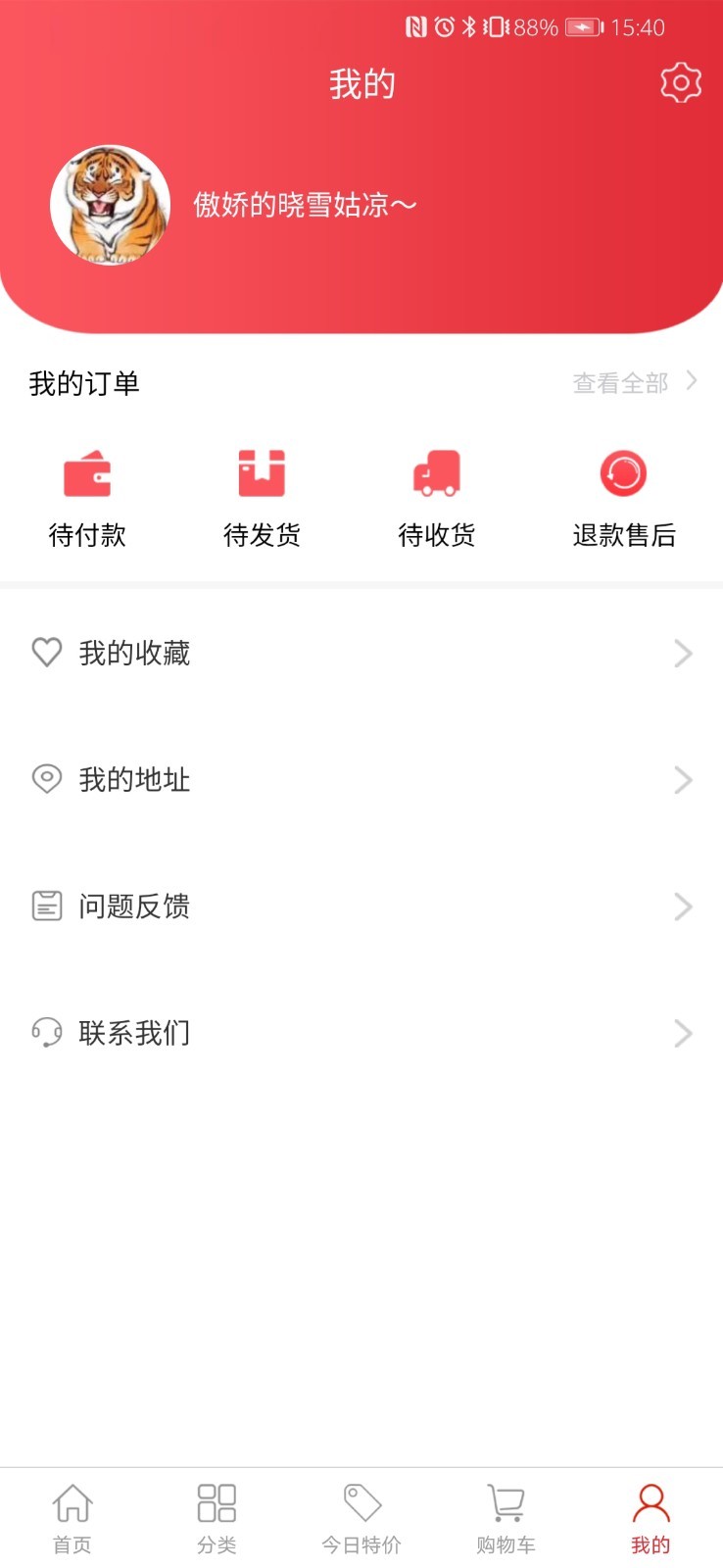Select the 我的 profile tab

pos(651,1518)
